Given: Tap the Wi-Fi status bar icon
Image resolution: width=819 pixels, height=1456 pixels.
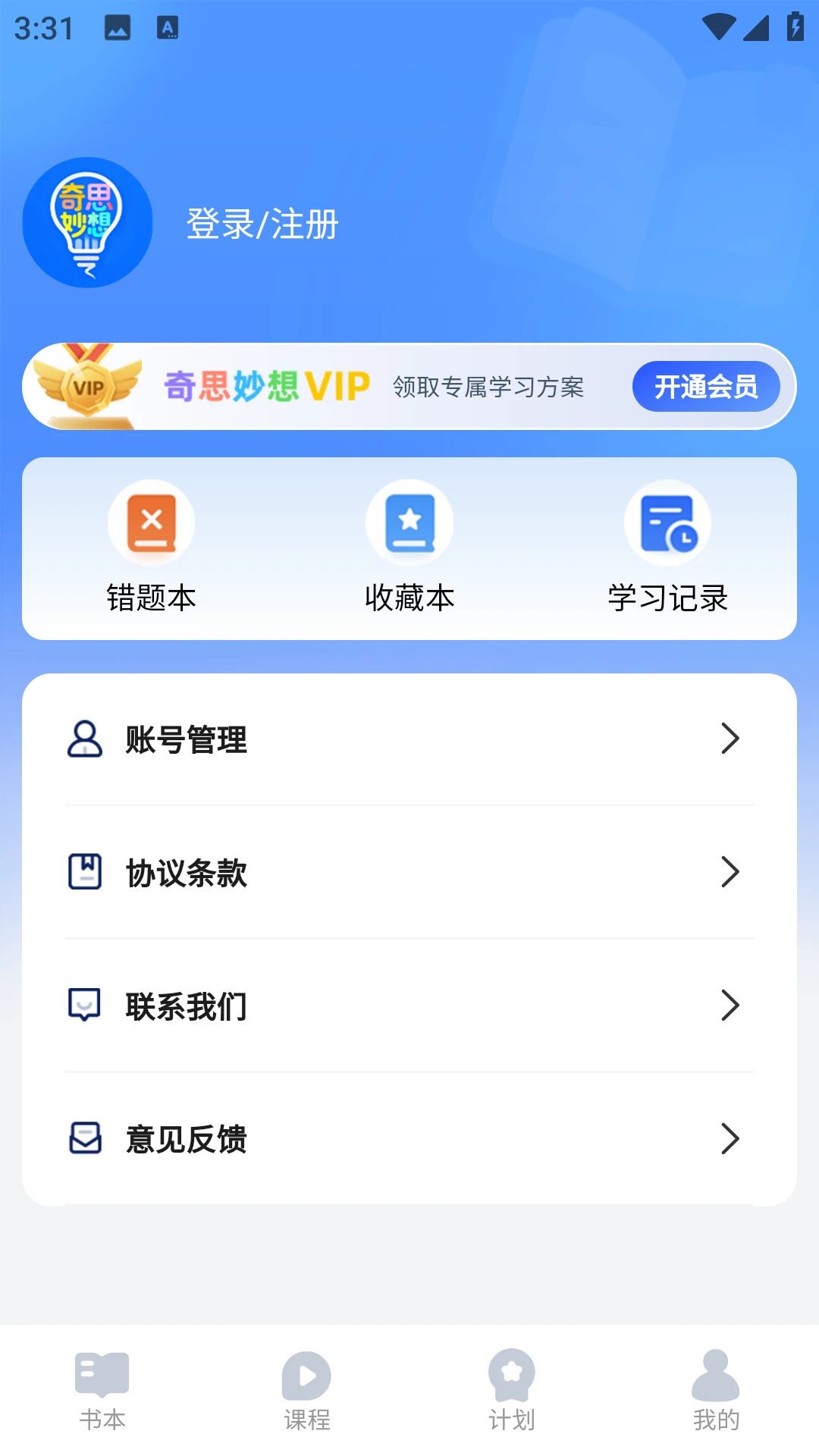Looking at the screenshot, I should (x=717, y=27).
